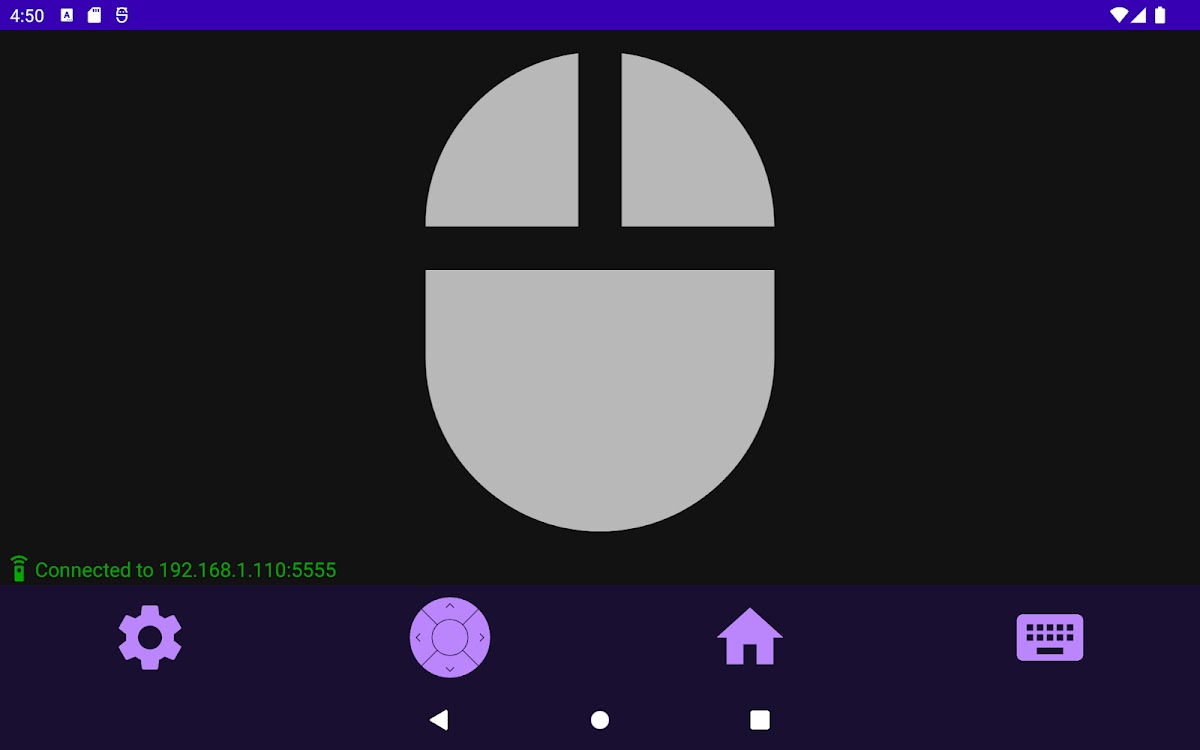
Task: Open recent apps overview
Action: tap(760, 720)
